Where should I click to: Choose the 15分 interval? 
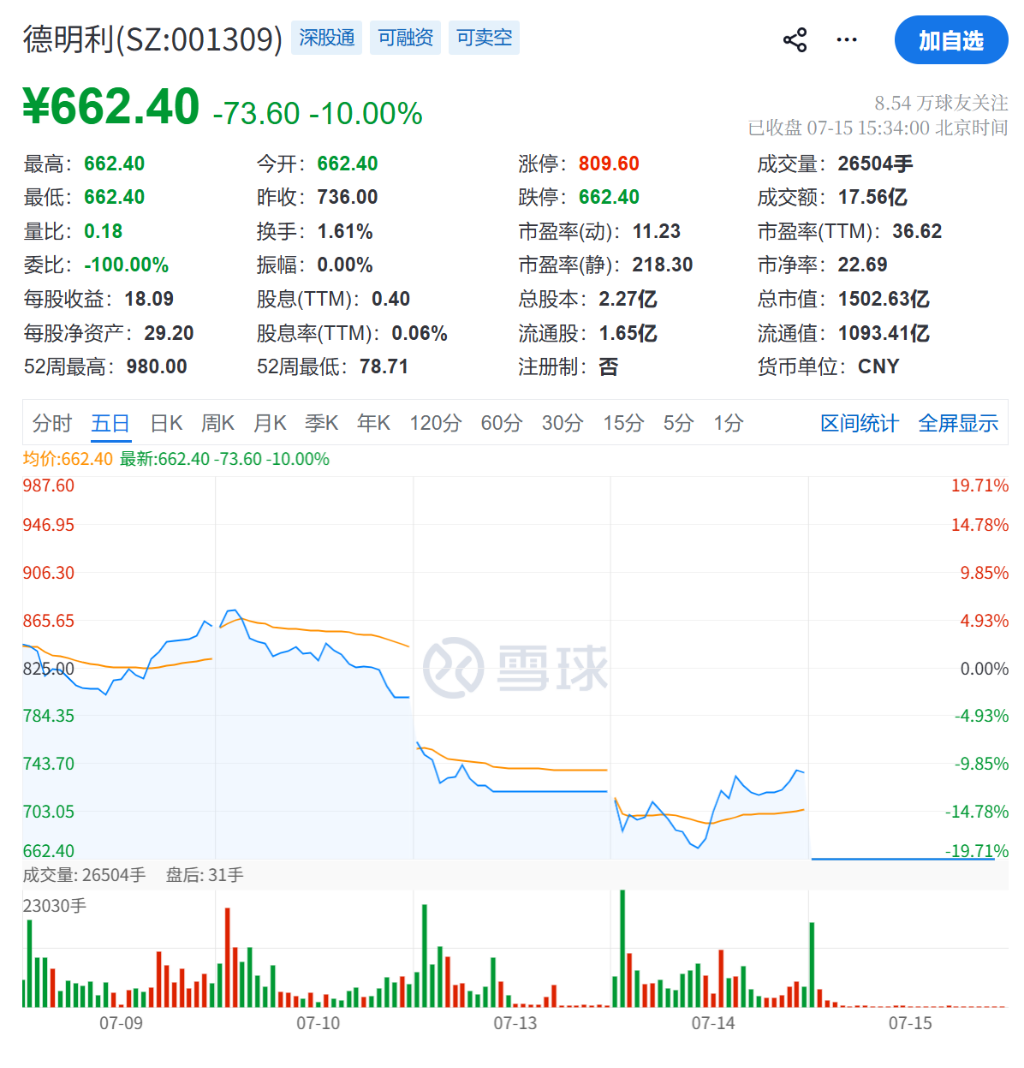[x=623, y=423]
